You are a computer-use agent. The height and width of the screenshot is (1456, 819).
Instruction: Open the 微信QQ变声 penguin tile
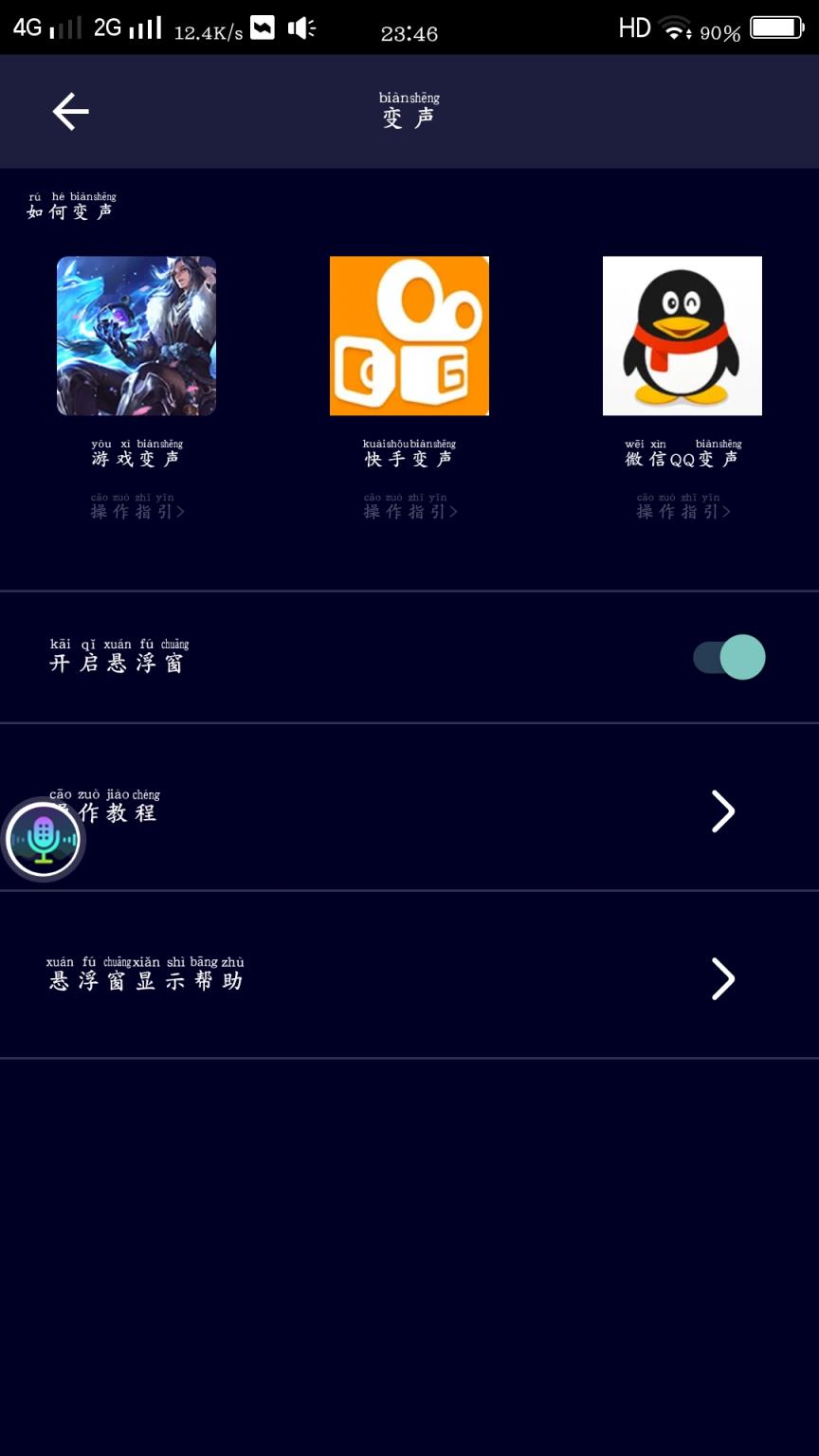click(682, 336)
